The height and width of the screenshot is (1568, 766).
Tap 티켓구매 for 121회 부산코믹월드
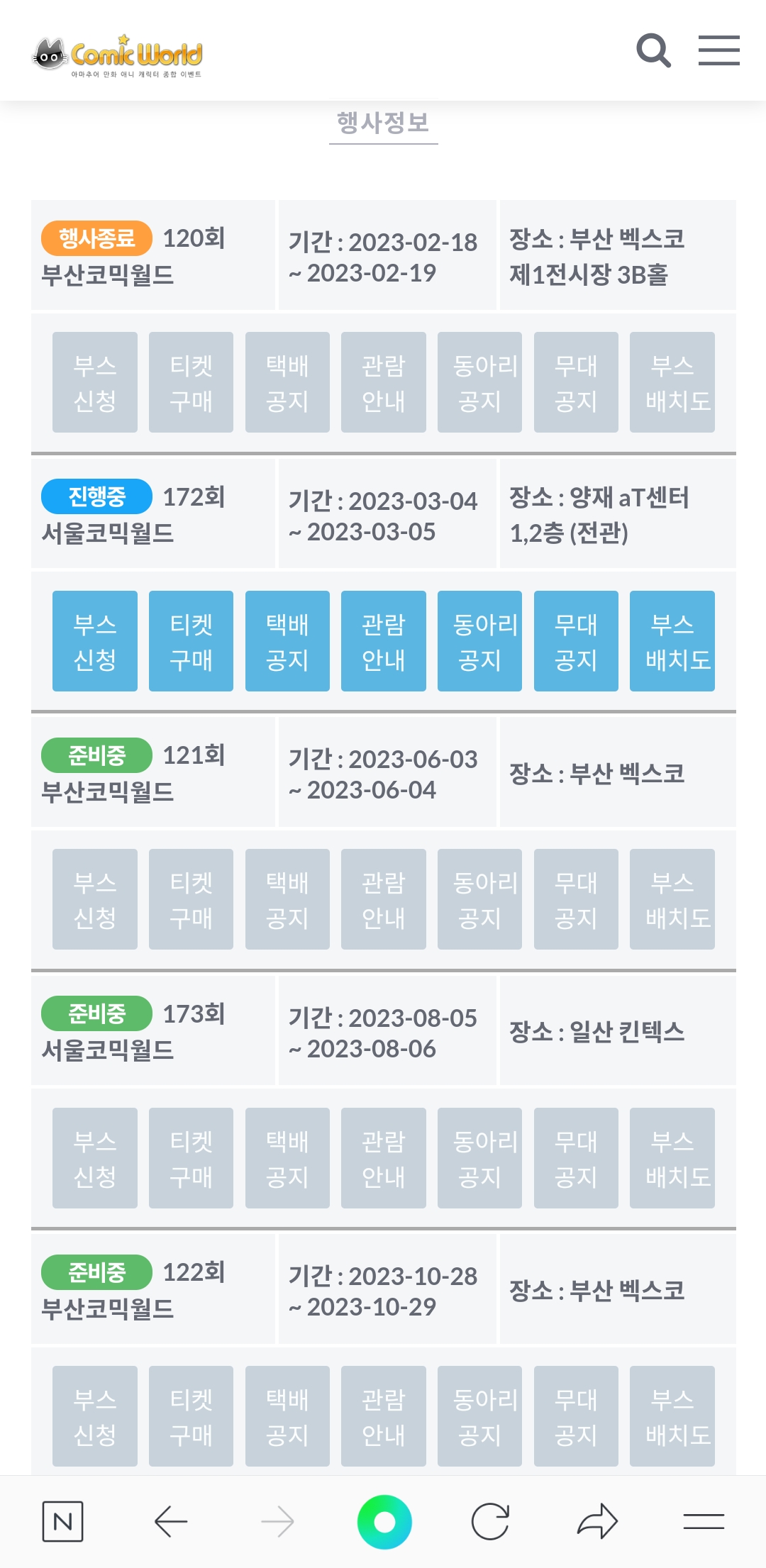pyautogui.click(x=191, y=899)
